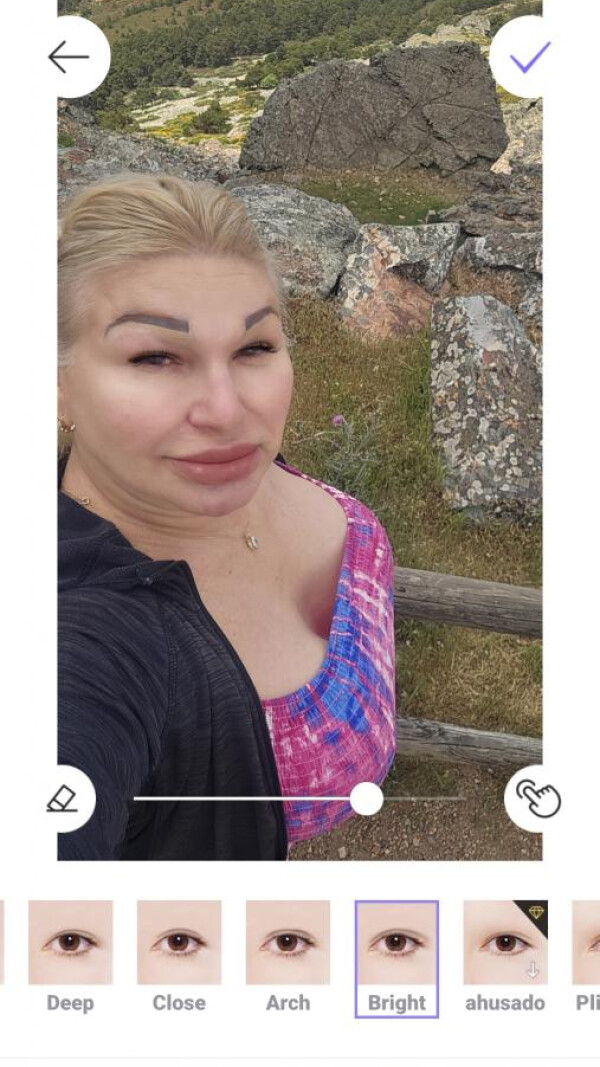
Task: Set the intensity slider to its midpoint
Action: pos(300,799)
